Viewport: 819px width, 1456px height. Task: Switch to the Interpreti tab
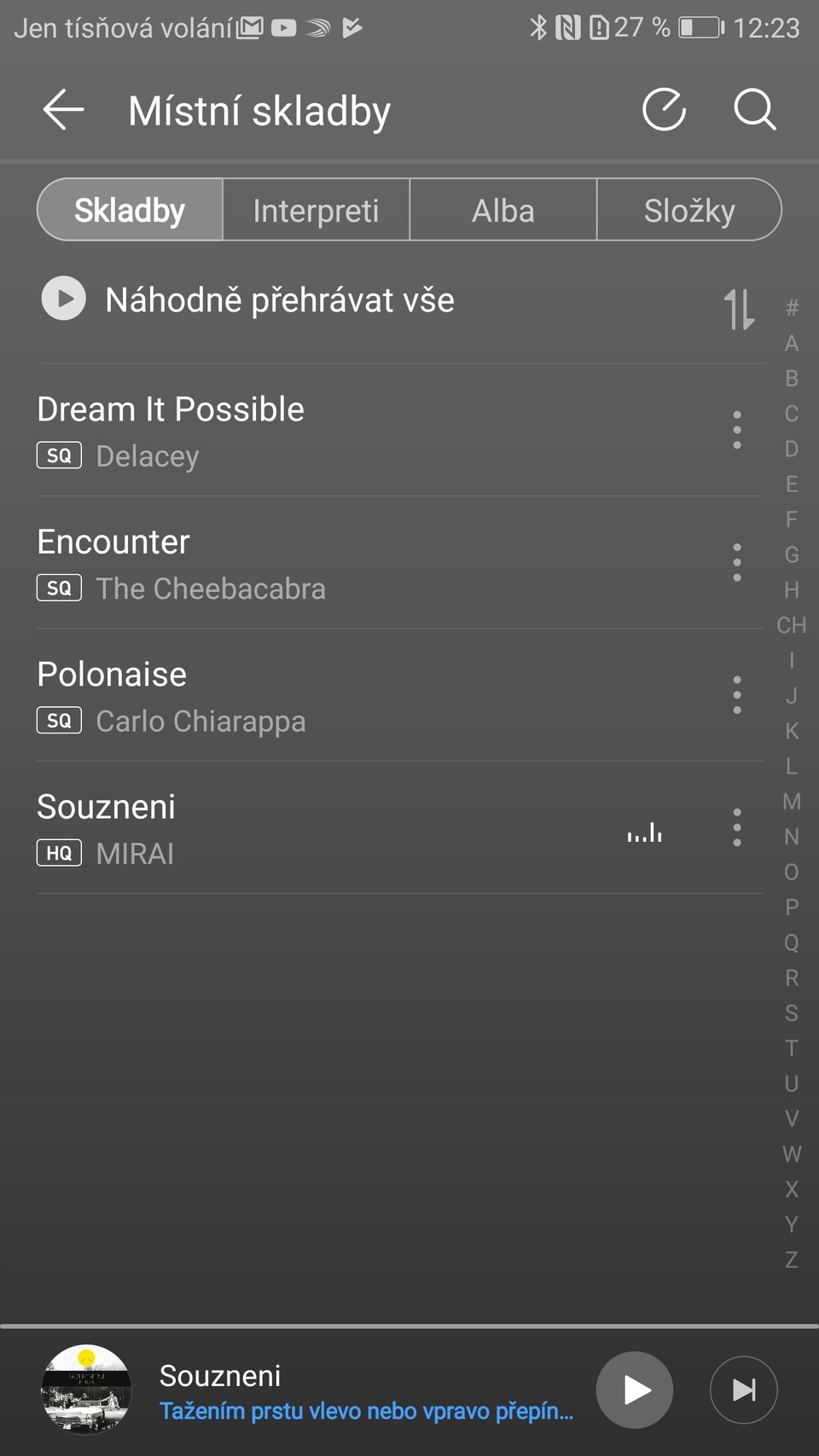click(x=316, y=211)
